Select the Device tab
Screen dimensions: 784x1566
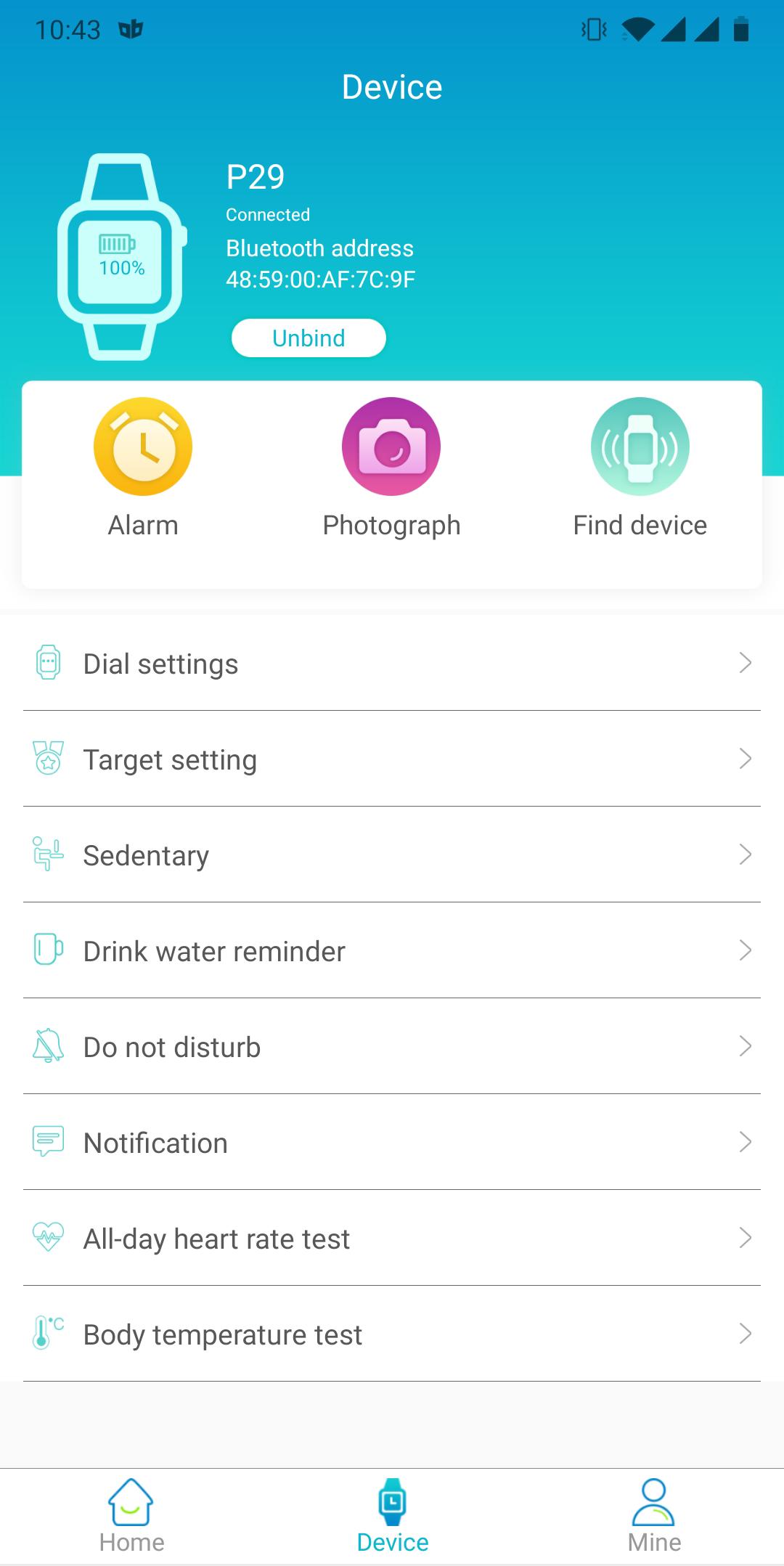(392, 1516)
